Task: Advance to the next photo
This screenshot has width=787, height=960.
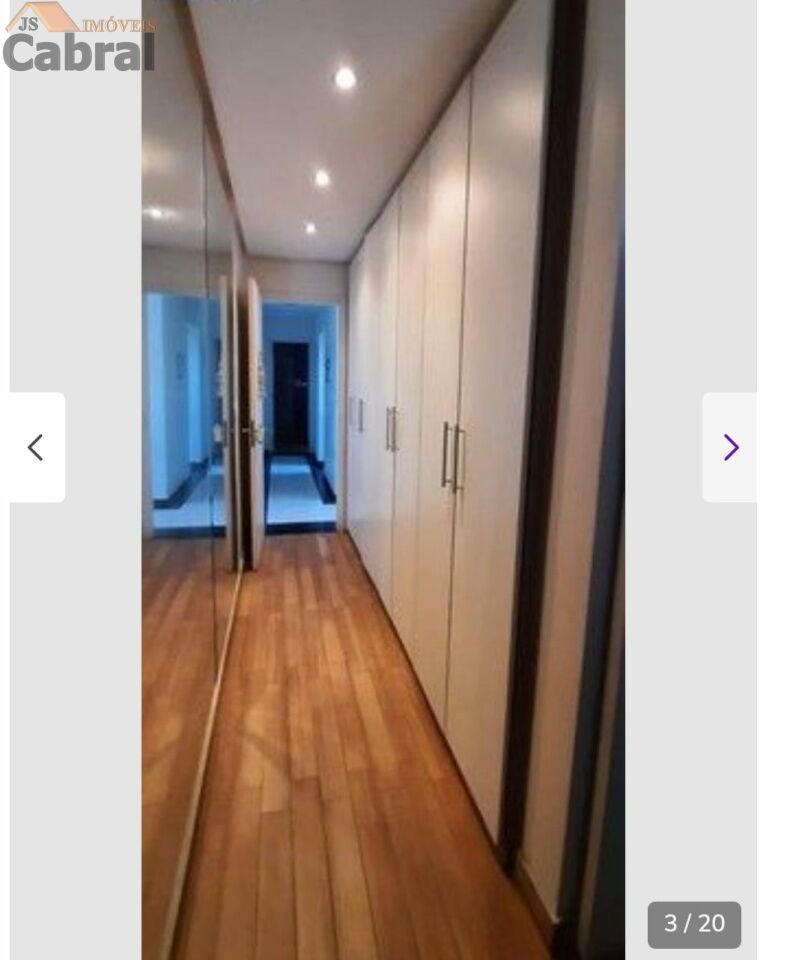Action: click(x=730, y=447)
